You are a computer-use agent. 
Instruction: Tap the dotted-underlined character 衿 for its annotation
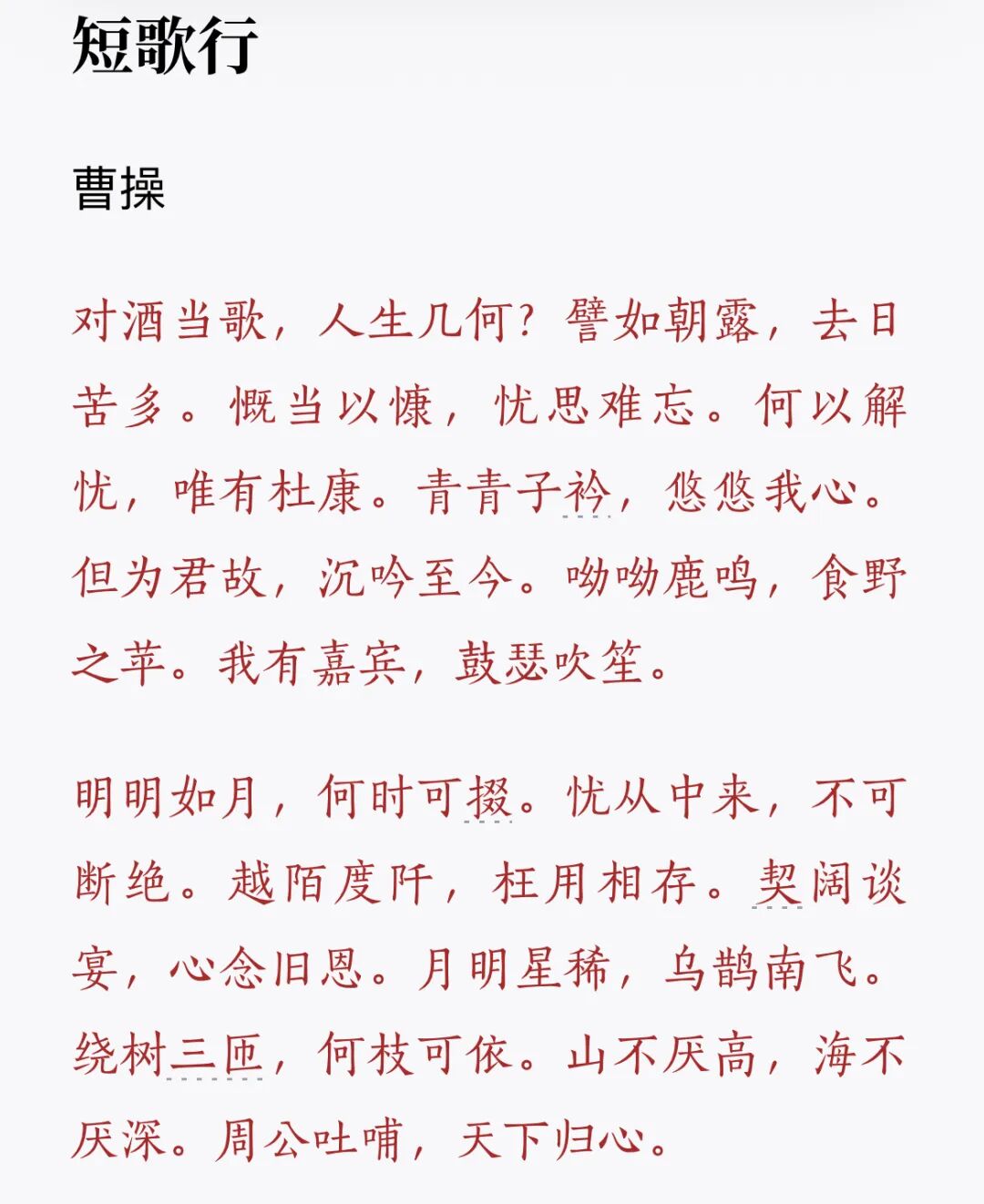tap(586, 493)
